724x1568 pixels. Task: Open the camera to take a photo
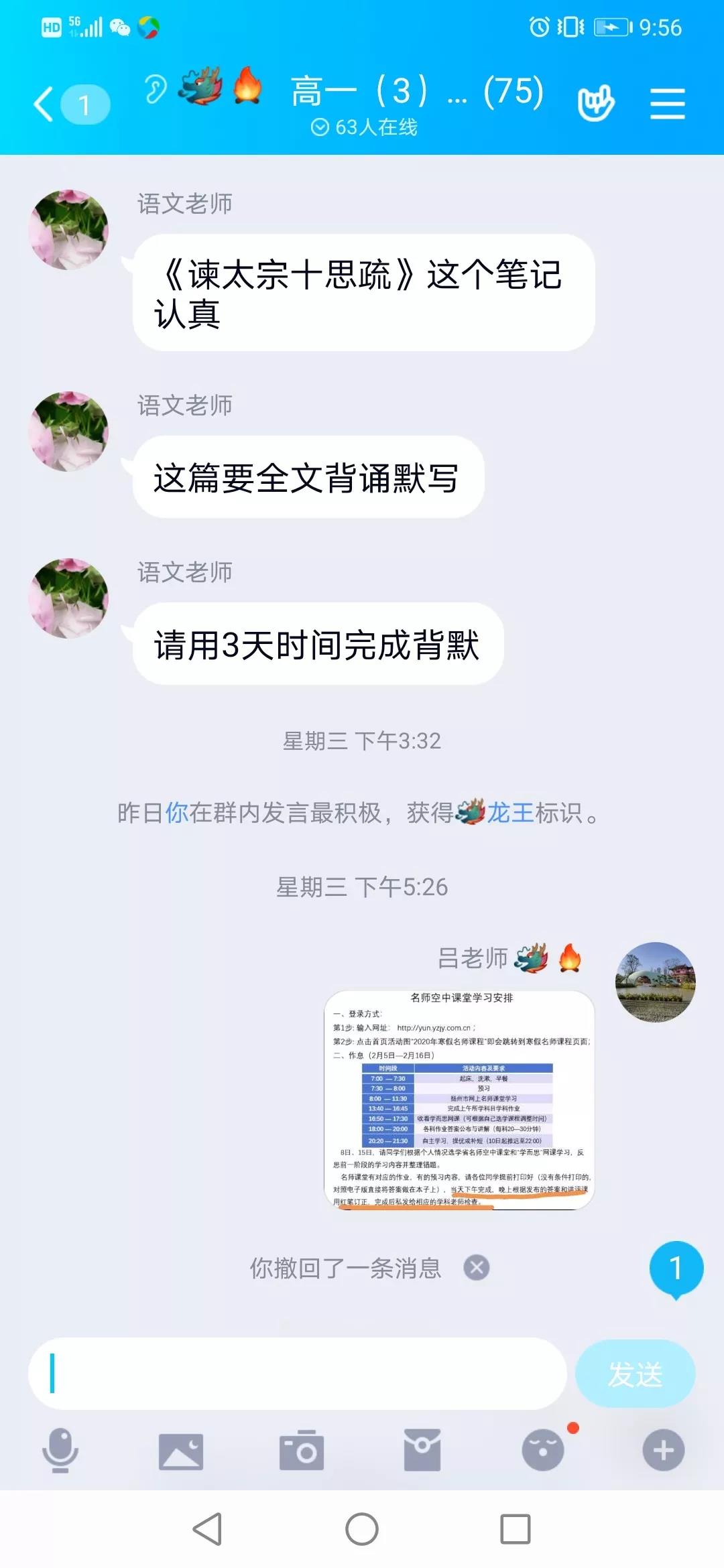tap(302, 1450)
